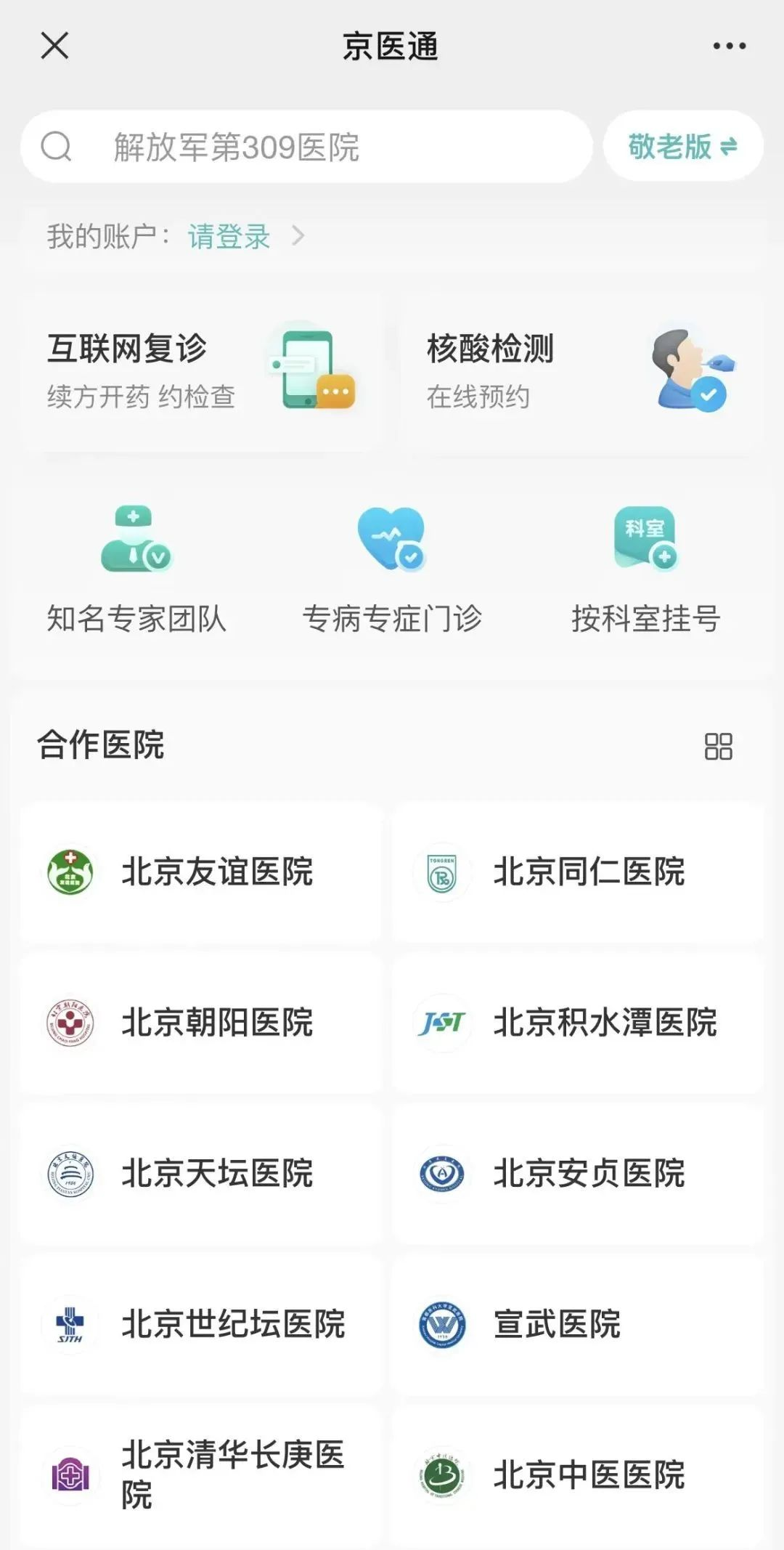784x1550 pixels.
Task: View 北京世纪坛医院
Action: [201, 1325]
